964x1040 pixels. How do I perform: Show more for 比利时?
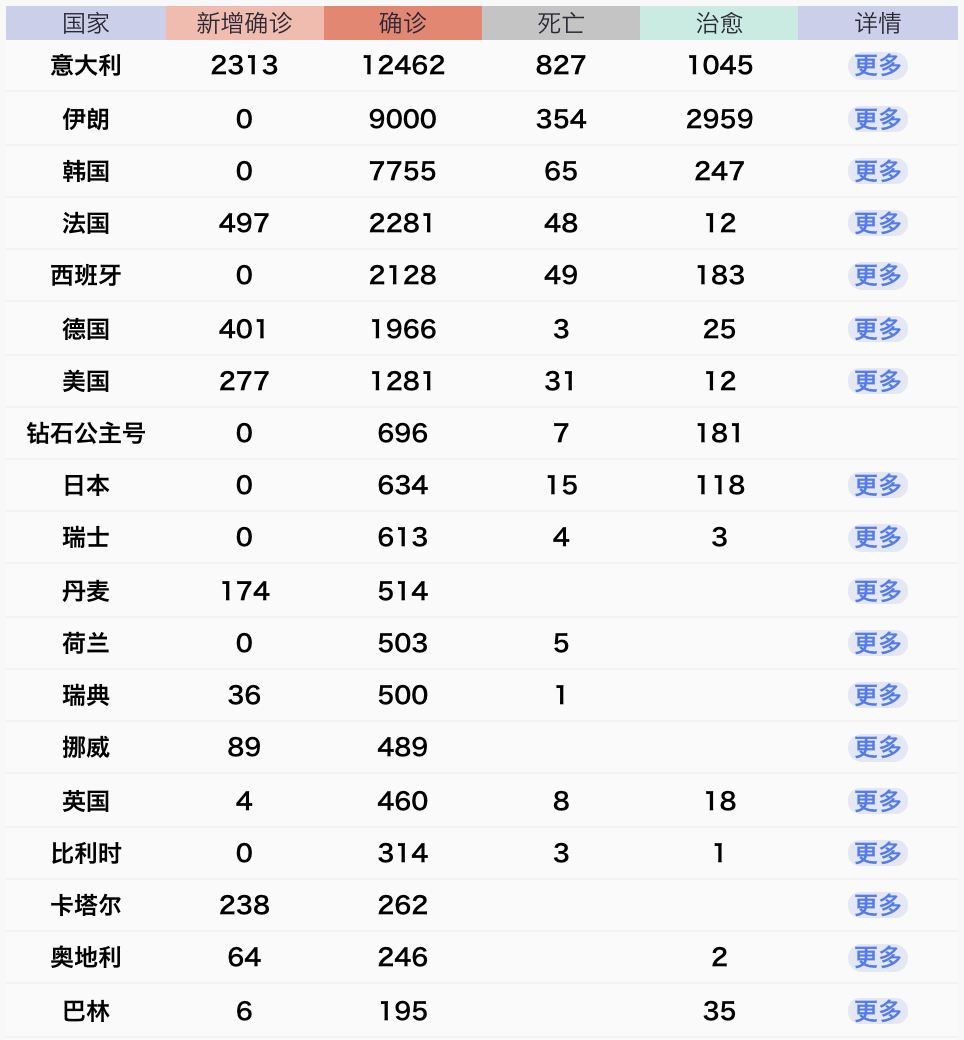pyautogui.click(x=878, y=853)
